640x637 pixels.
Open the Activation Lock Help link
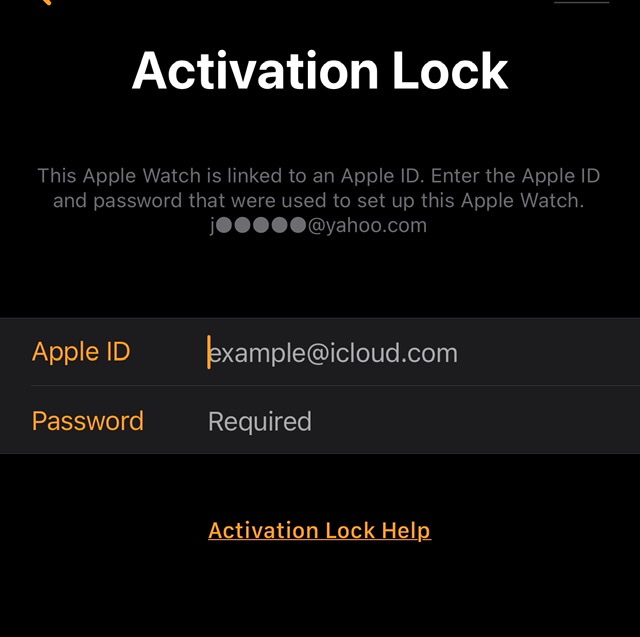tap(319, 530)
